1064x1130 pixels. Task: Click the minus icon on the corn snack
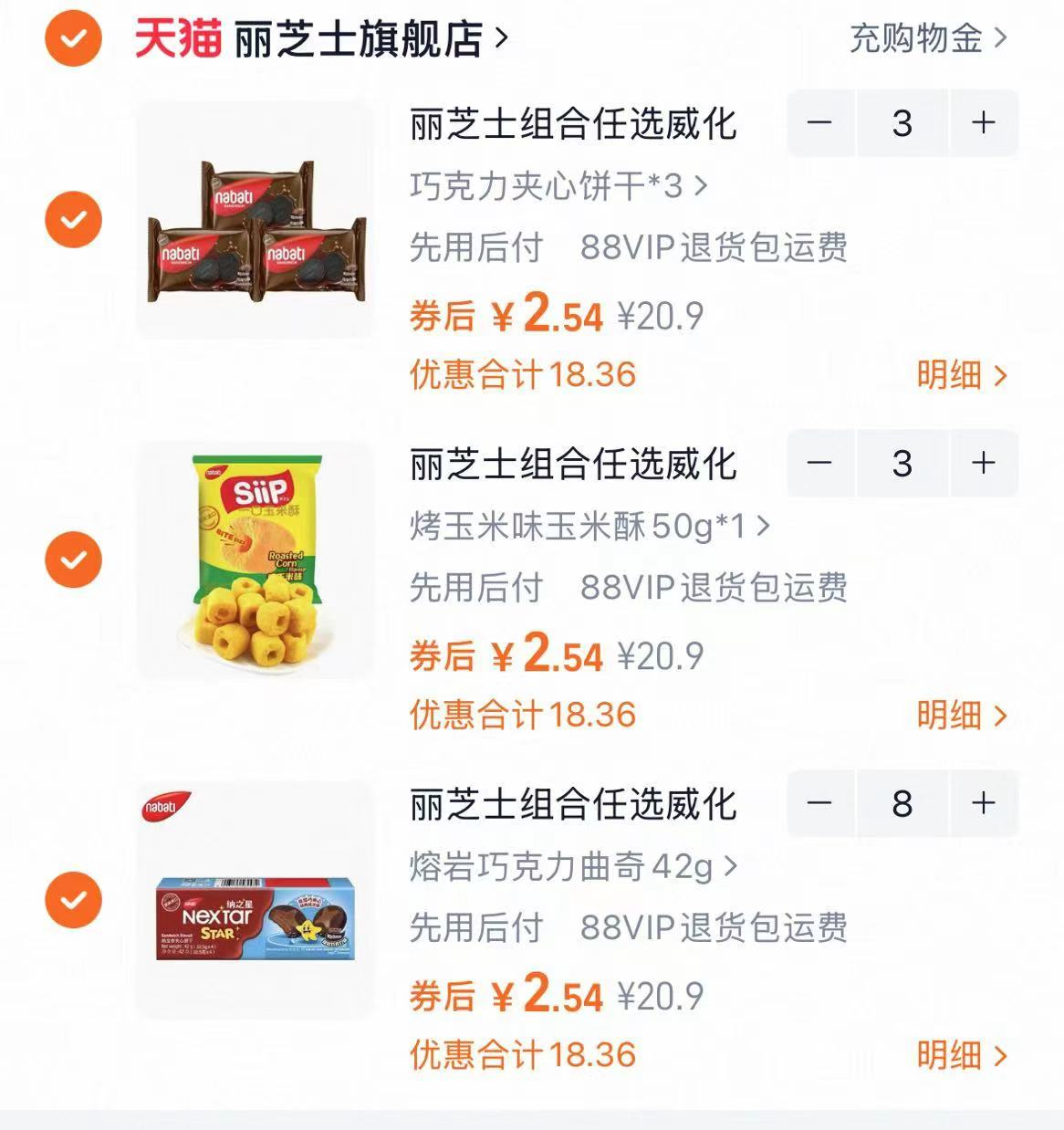[819, 464]
